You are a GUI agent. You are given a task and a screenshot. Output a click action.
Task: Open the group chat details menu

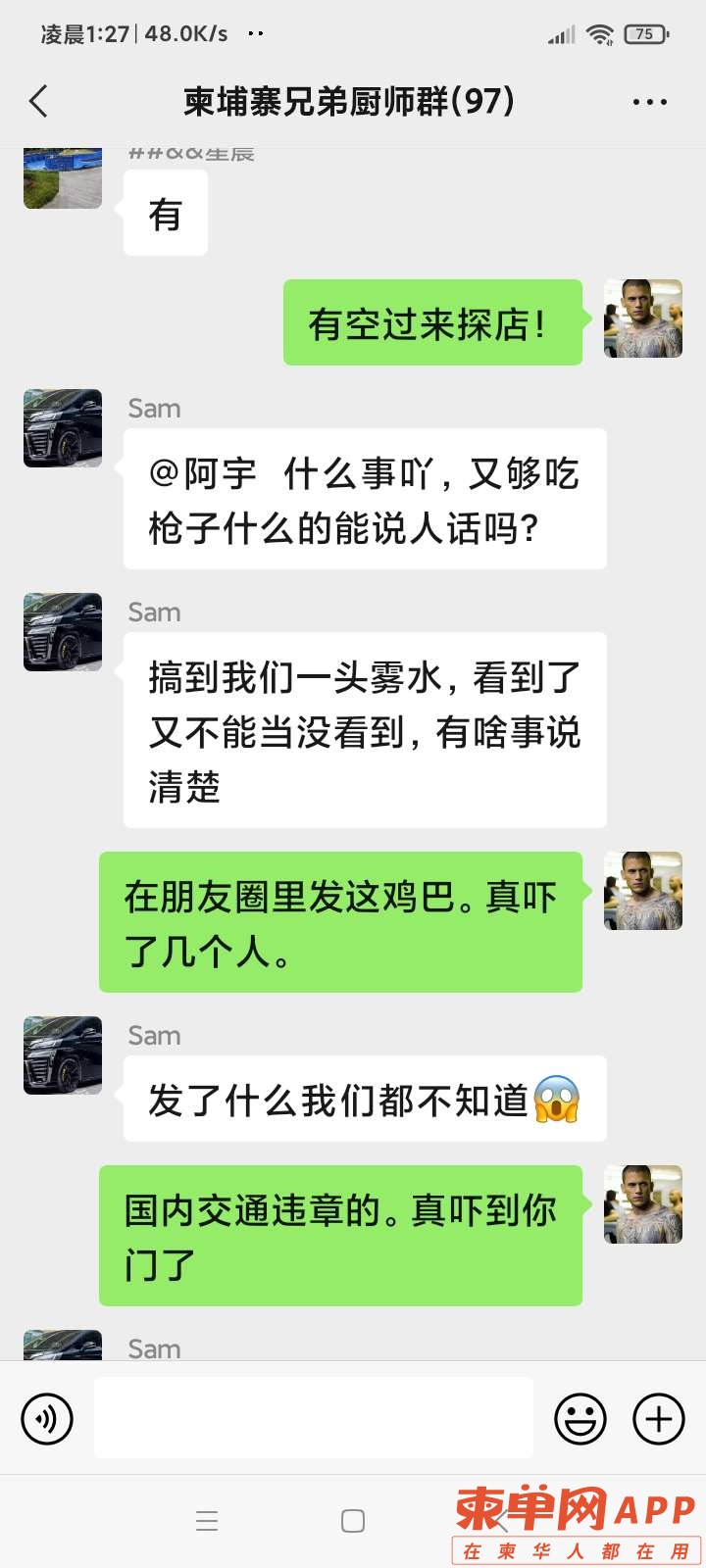(x=649, y=102)
